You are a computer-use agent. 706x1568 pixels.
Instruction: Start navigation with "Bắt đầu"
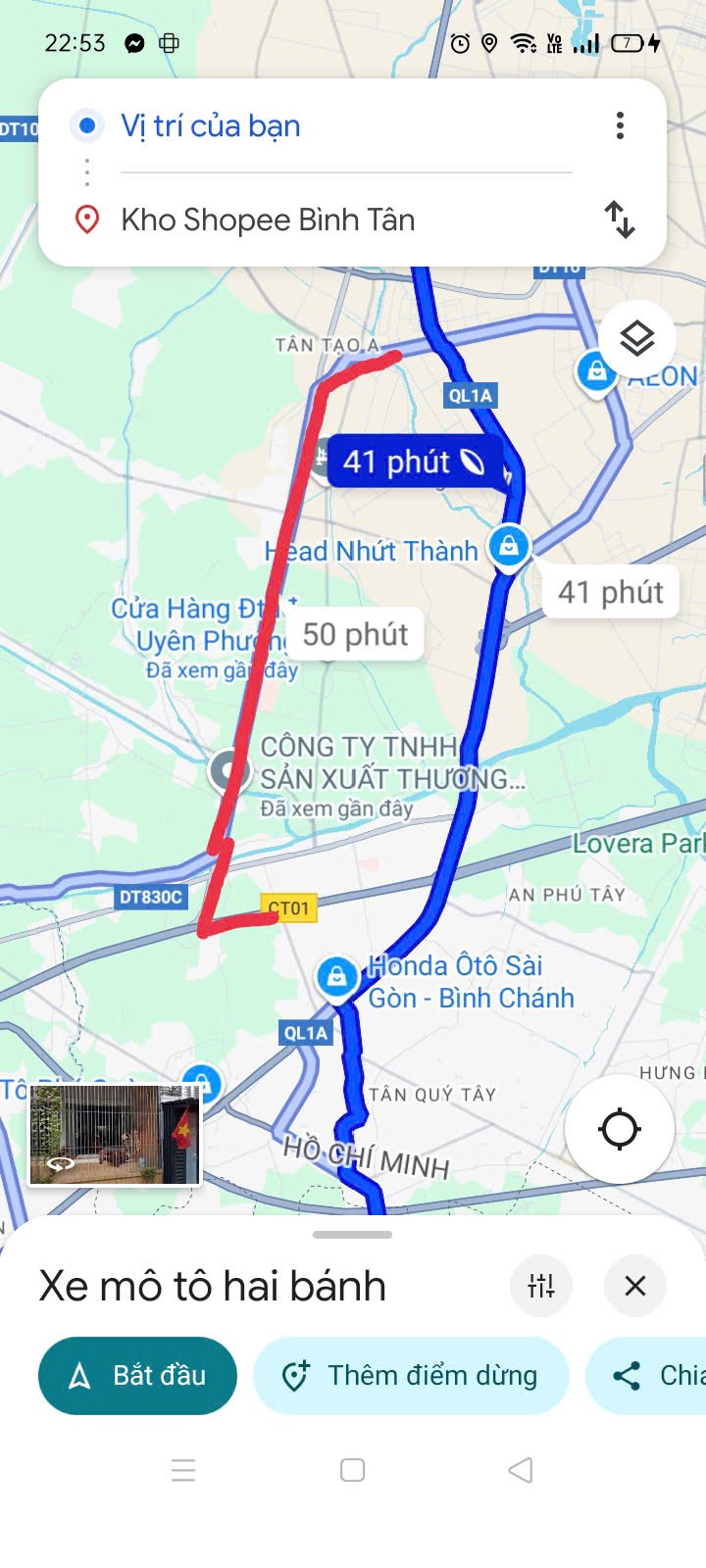[x=137, y=1376]
